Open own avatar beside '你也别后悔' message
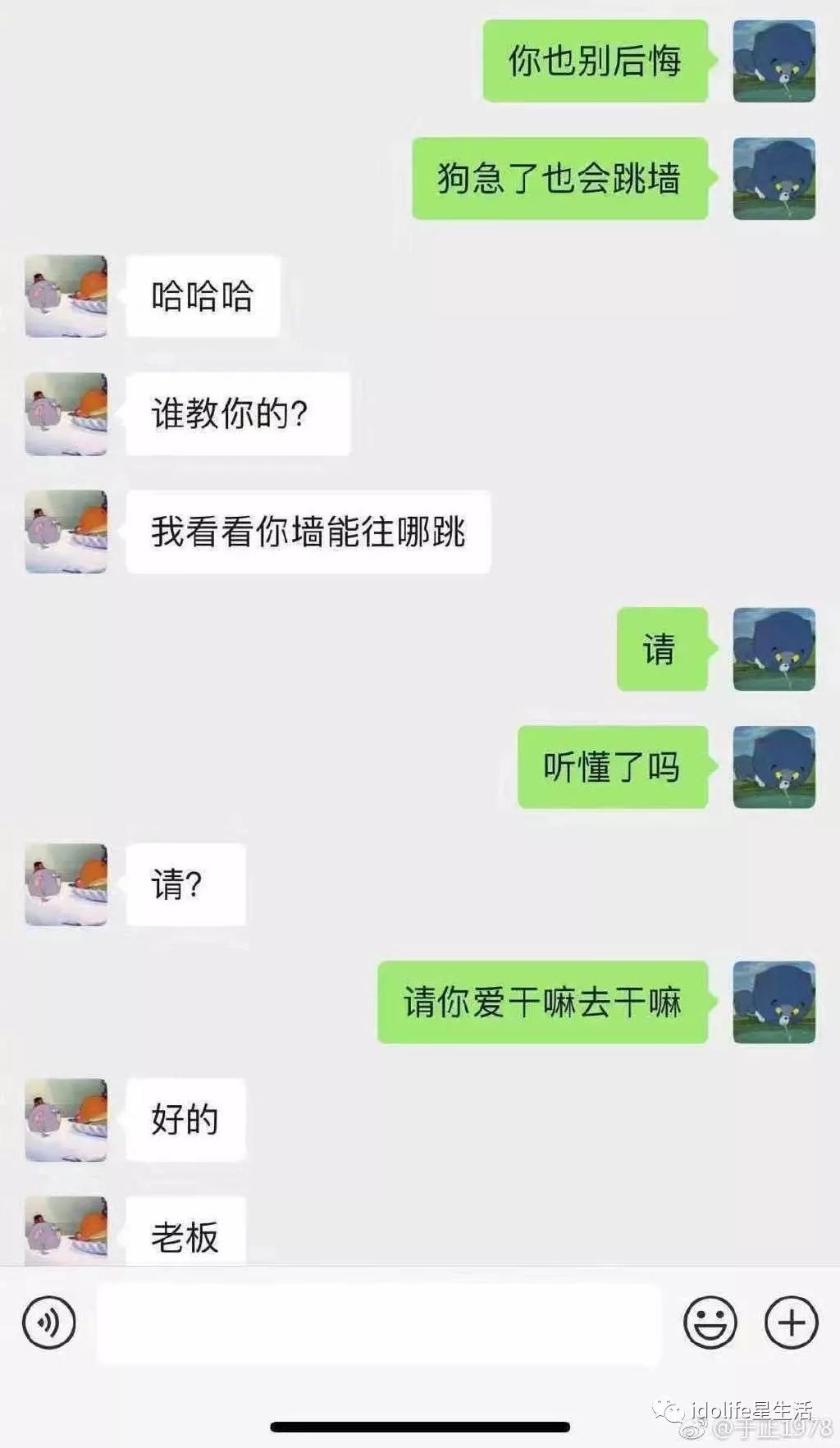The image size is (840, 1448). (x=774, y=62)
